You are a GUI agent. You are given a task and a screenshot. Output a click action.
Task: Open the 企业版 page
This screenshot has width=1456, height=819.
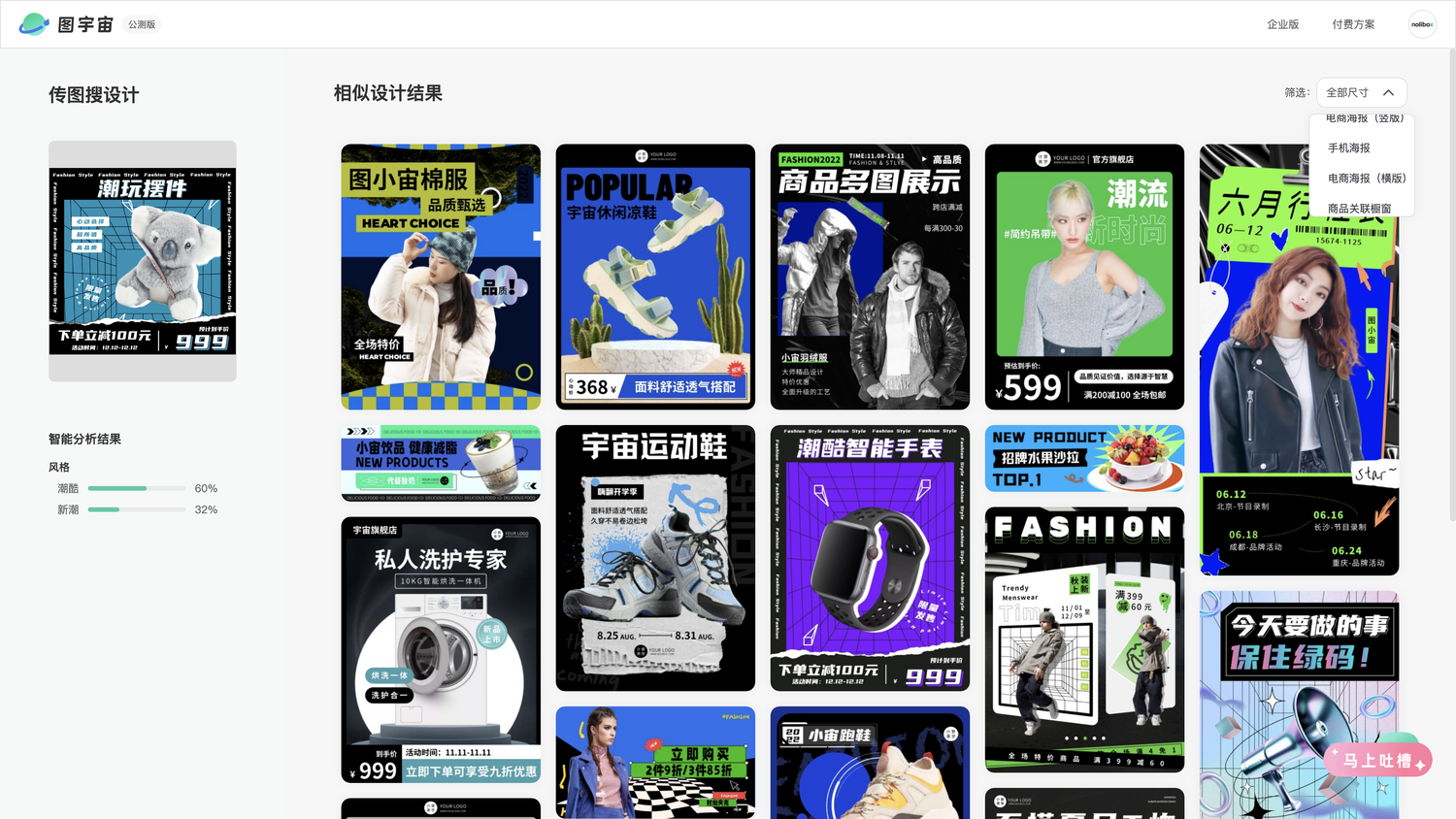[x=1282, y=24]
